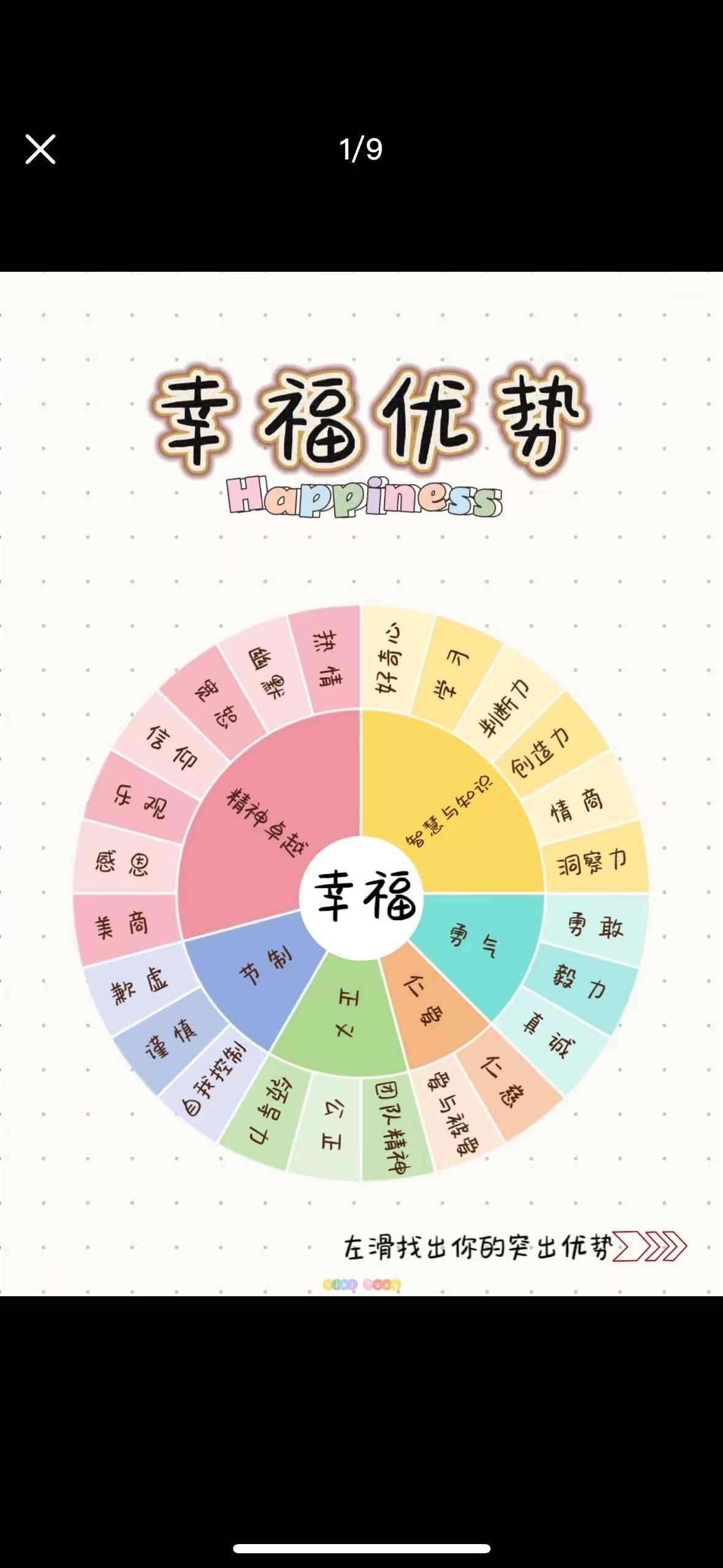Close the image viewer

(x=40, y=149)
